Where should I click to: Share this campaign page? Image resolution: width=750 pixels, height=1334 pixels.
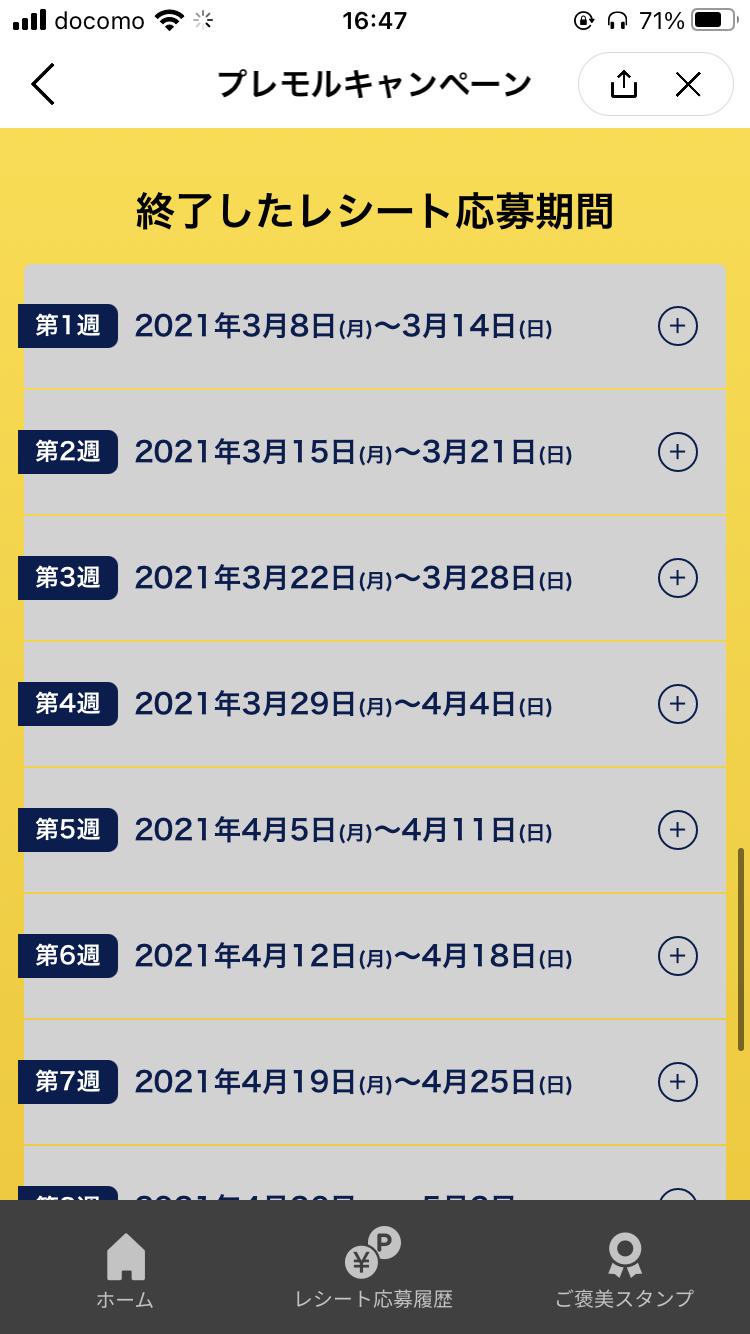pos(623,85)
